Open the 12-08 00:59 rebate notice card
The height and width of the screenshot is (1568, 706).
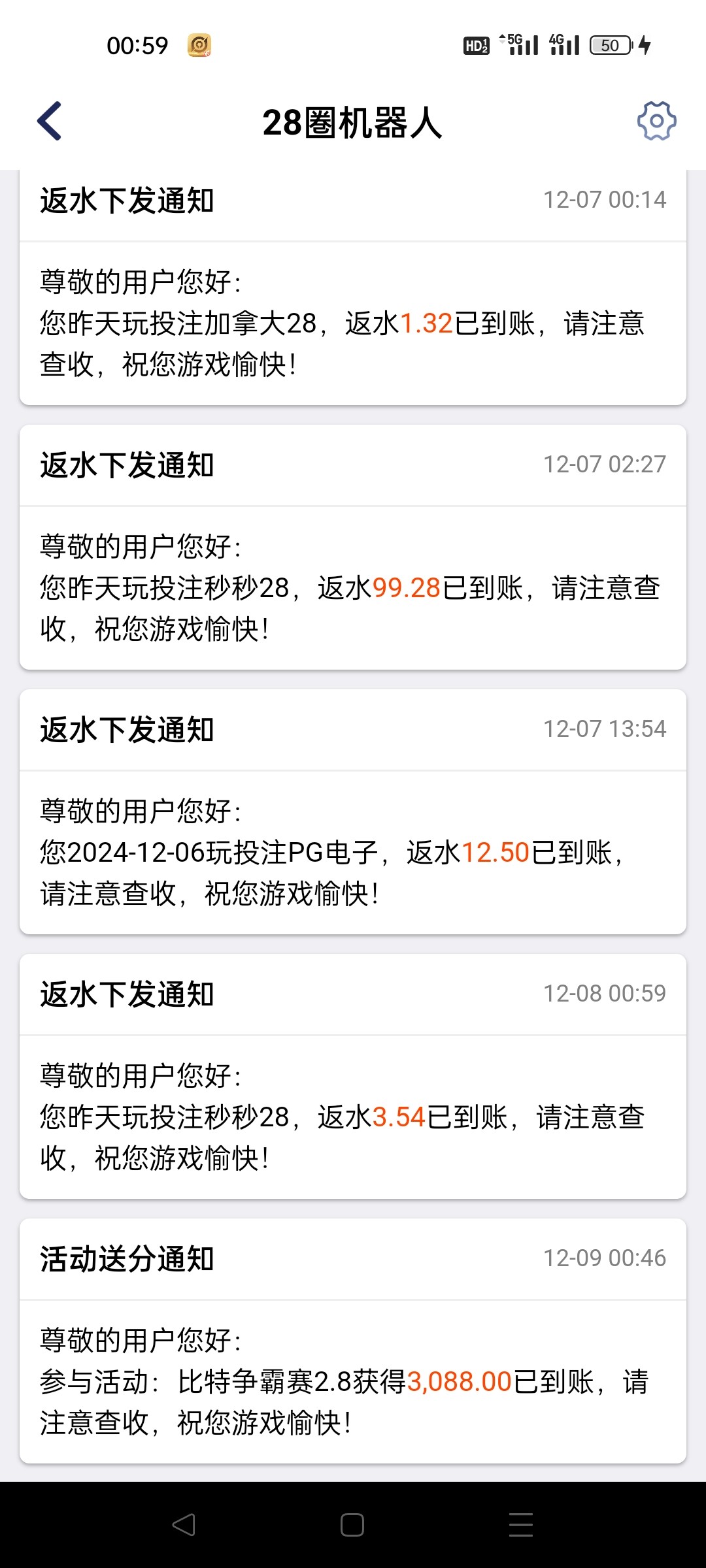pyautogui.click(x=353, y=1077)
